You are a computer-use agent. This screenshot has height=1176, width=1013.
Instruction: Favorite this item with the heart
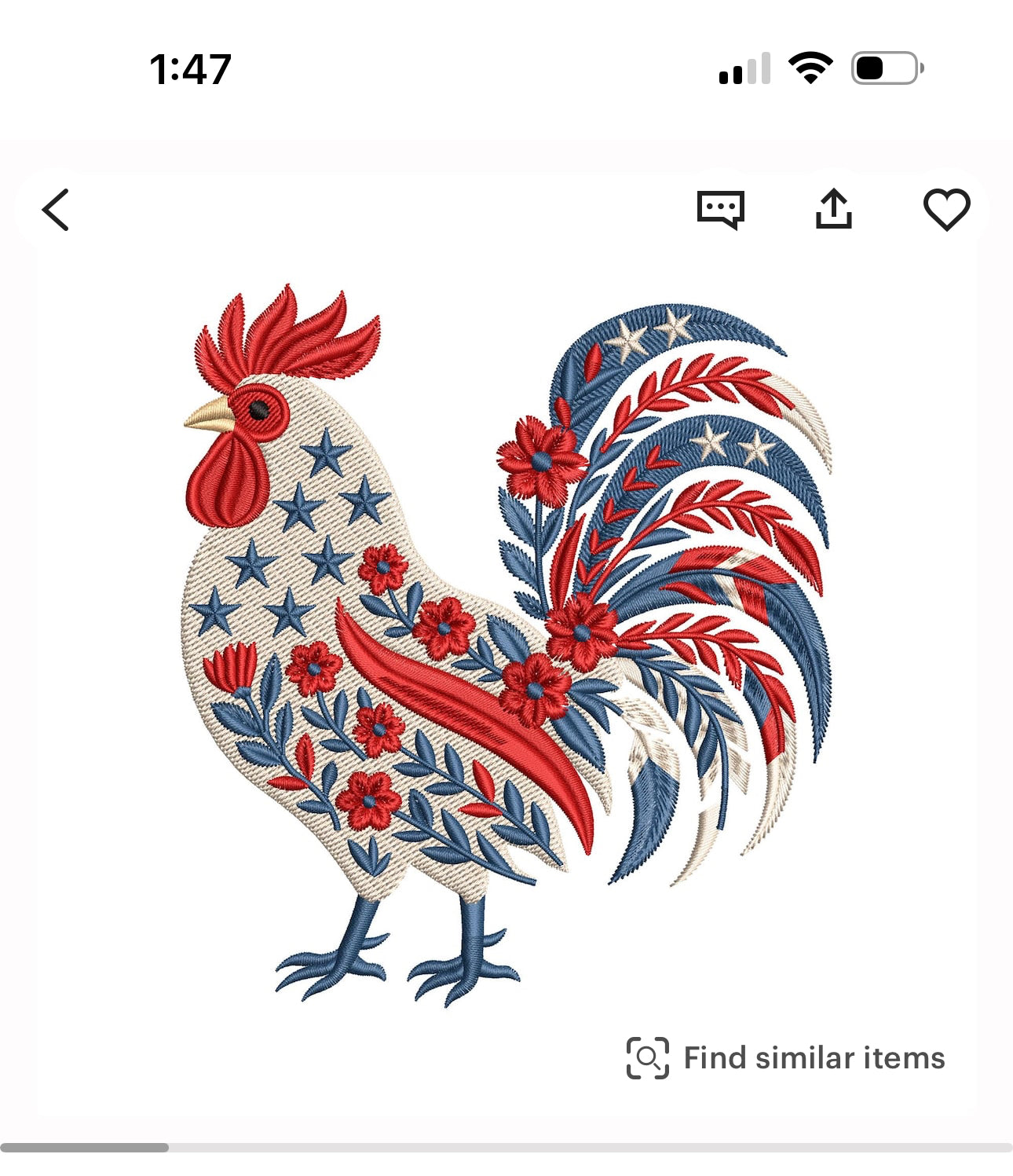coord(946,210)
